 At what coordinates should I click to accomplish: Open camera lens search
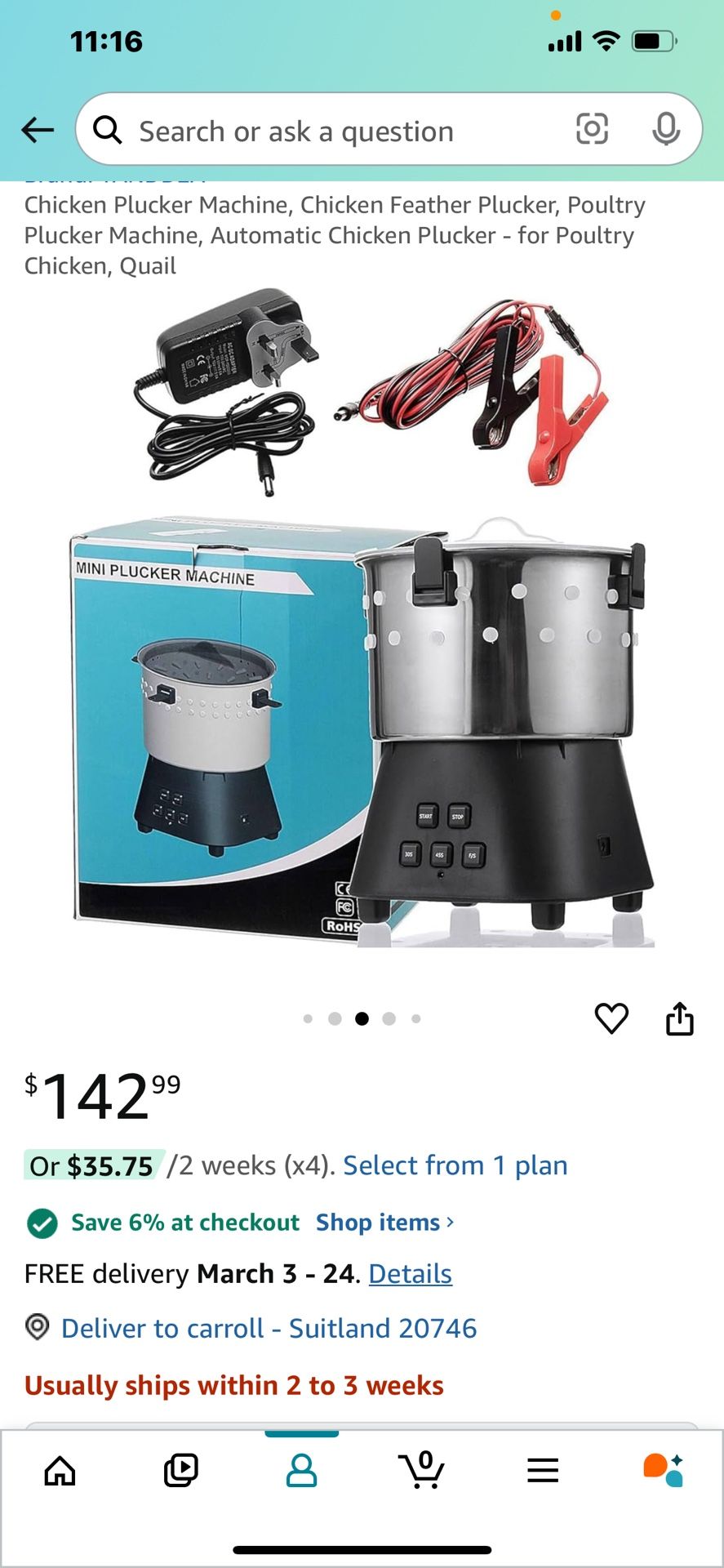tap(592, 129)
